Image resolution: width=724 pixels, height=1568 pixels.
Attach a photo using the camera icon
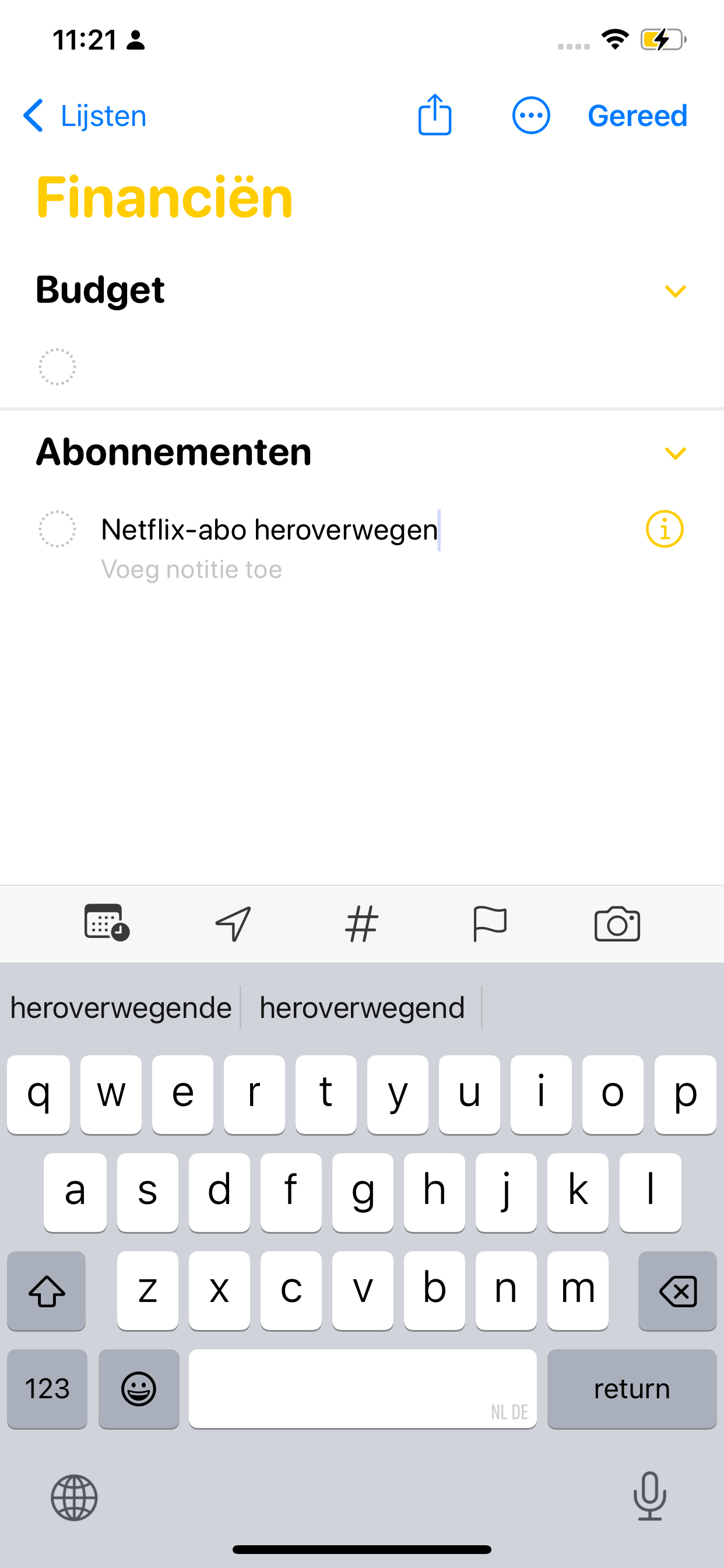(x=617, y=923)
